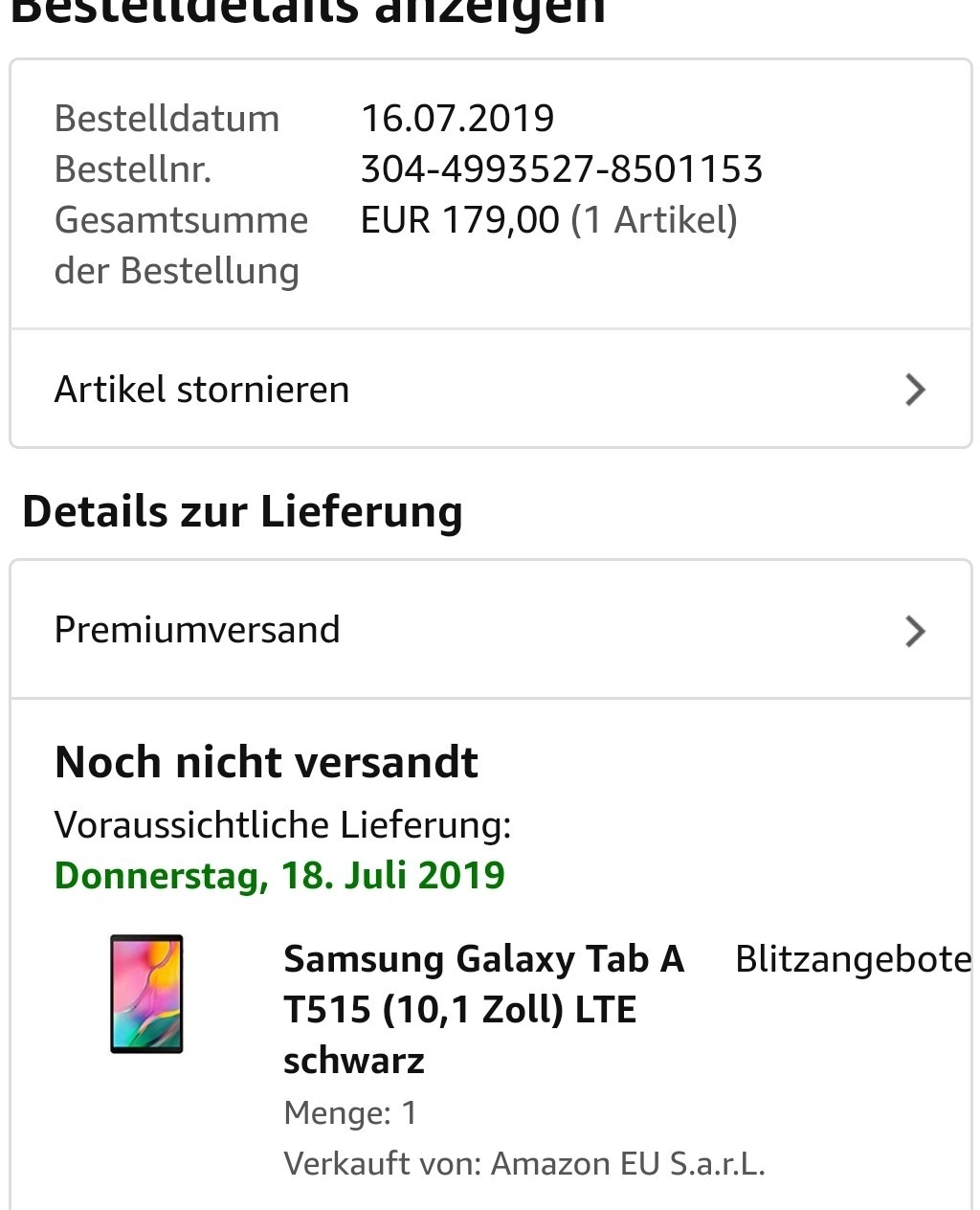Tap the Galaxy Tab A product image
Screen dimensions: 980x1210
pos(146,994)
